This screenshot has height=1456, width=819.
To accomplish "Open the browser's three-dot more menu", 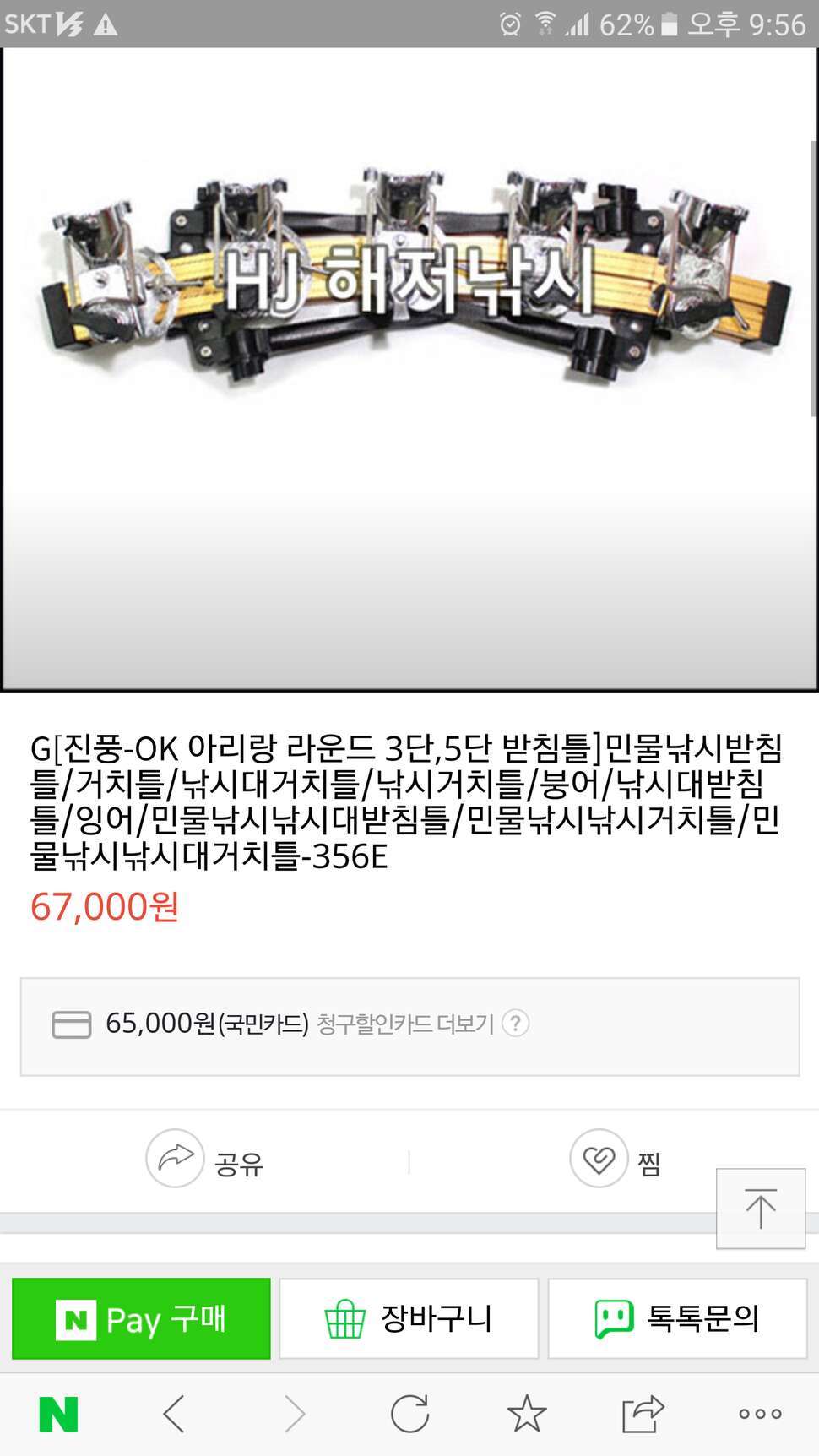I will click(x=760, y=1414).
